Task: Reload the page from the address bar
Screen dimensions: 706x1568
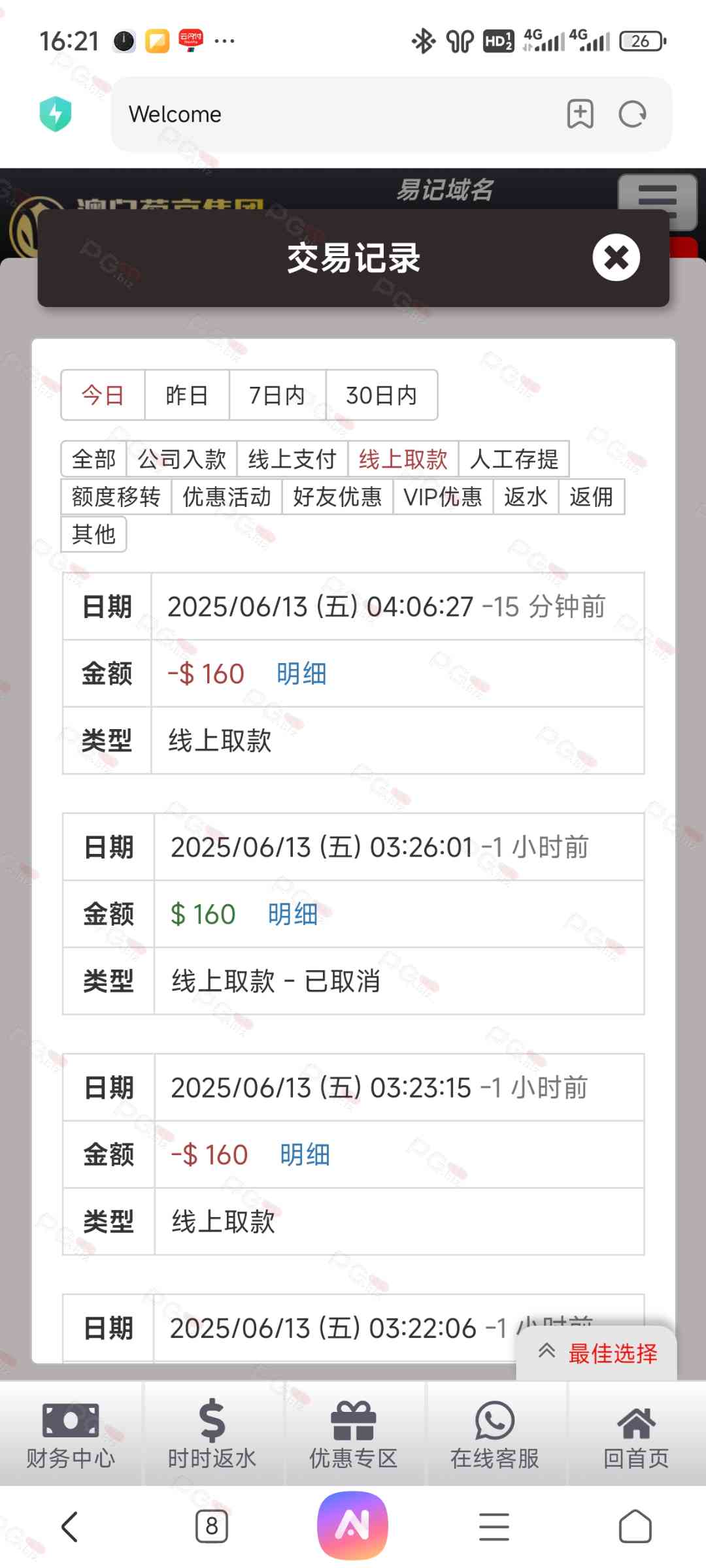Action: (632, 114)
